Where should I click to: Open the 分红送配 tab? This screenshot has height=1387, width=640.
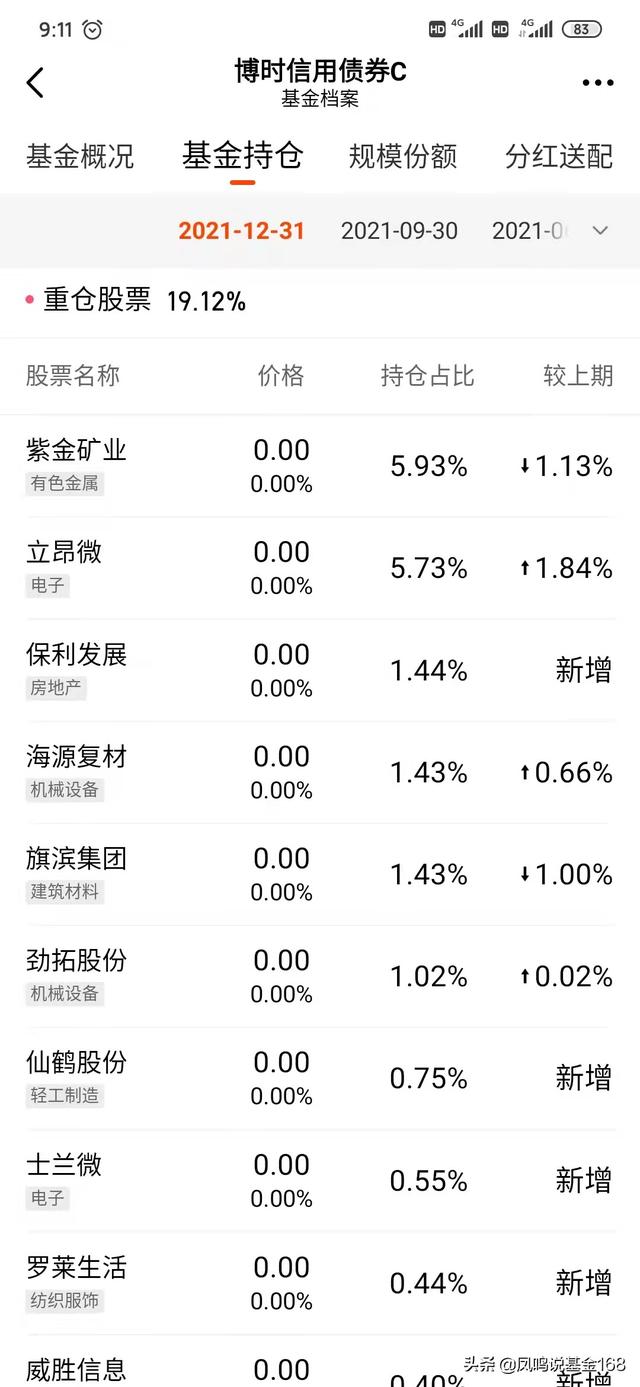pos(559,157)
